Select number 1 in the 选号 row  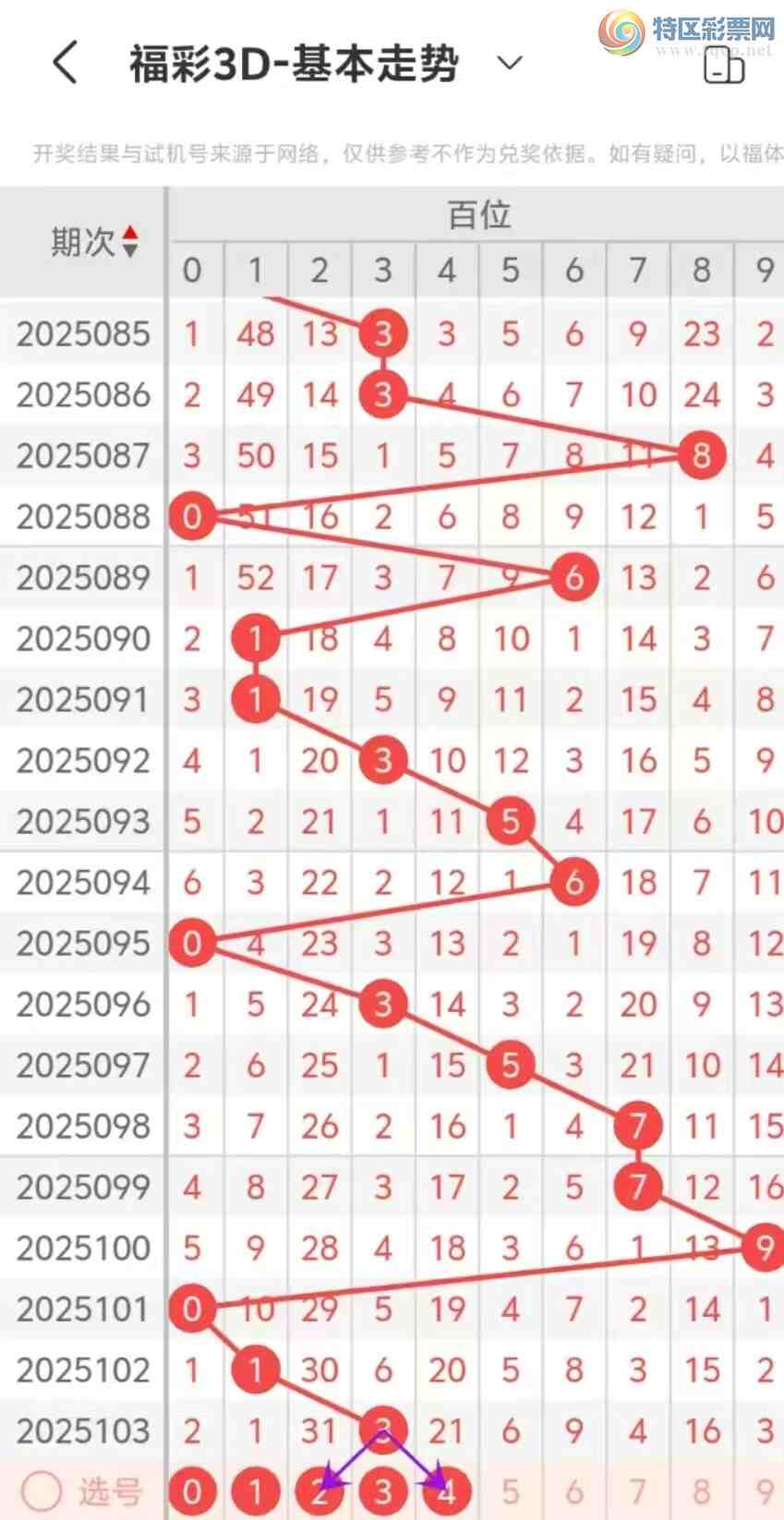point(256,1490)
